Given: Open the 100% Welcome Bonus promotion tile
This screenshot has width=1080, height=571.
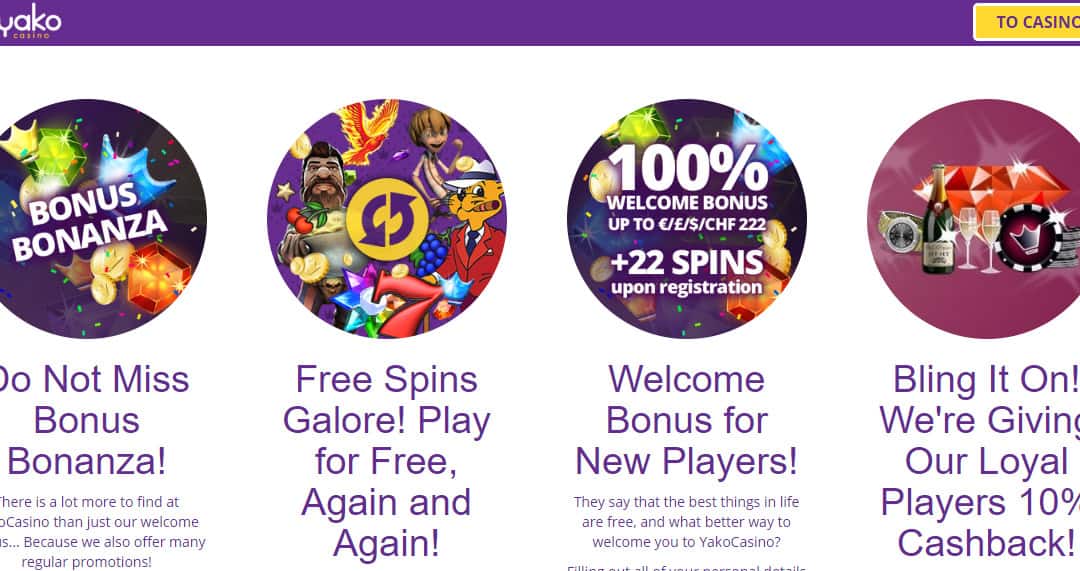Looking at the screenshot, I should click(686, 218).
